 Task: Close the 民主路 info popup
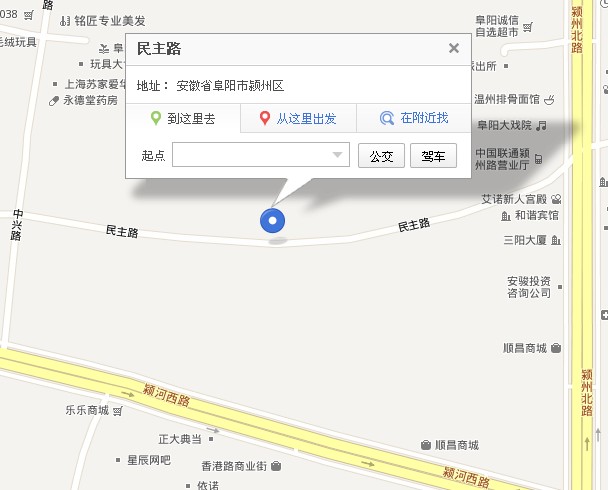click(454, 48)
